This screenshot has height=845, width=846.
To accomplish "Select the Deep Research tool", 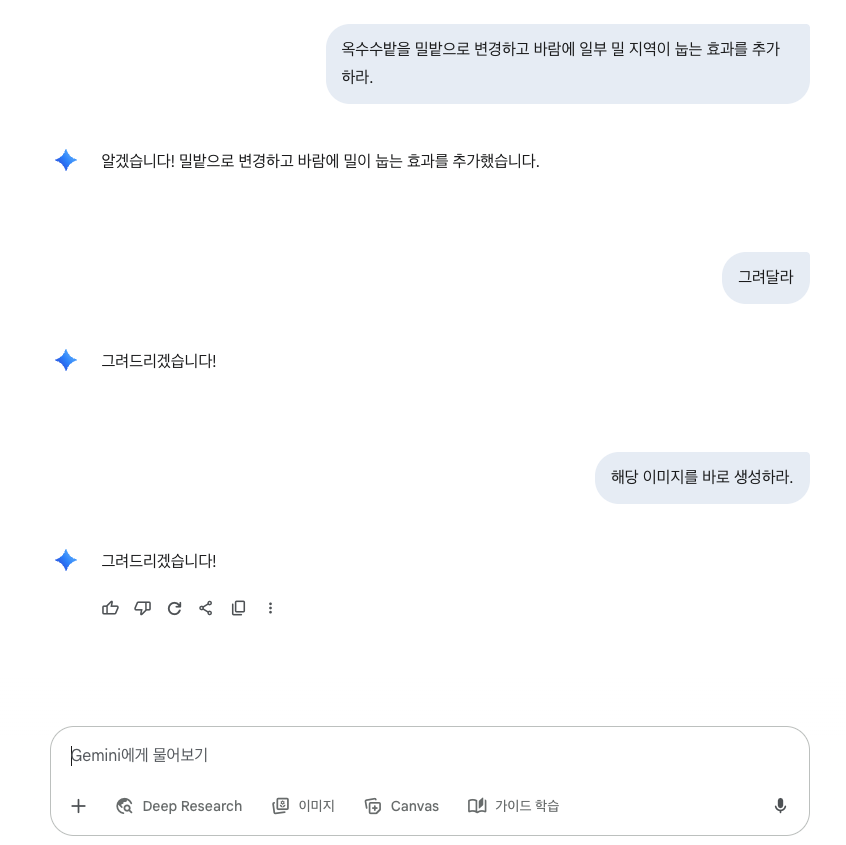I will (x=179, y=806).
